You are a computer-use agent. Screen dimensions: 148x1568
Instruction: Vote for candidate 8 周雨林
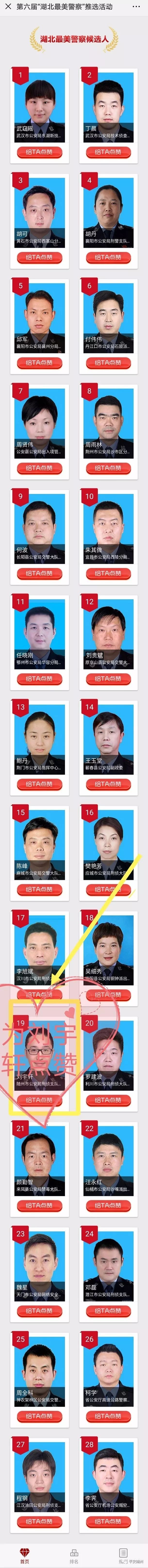point(108,468)
